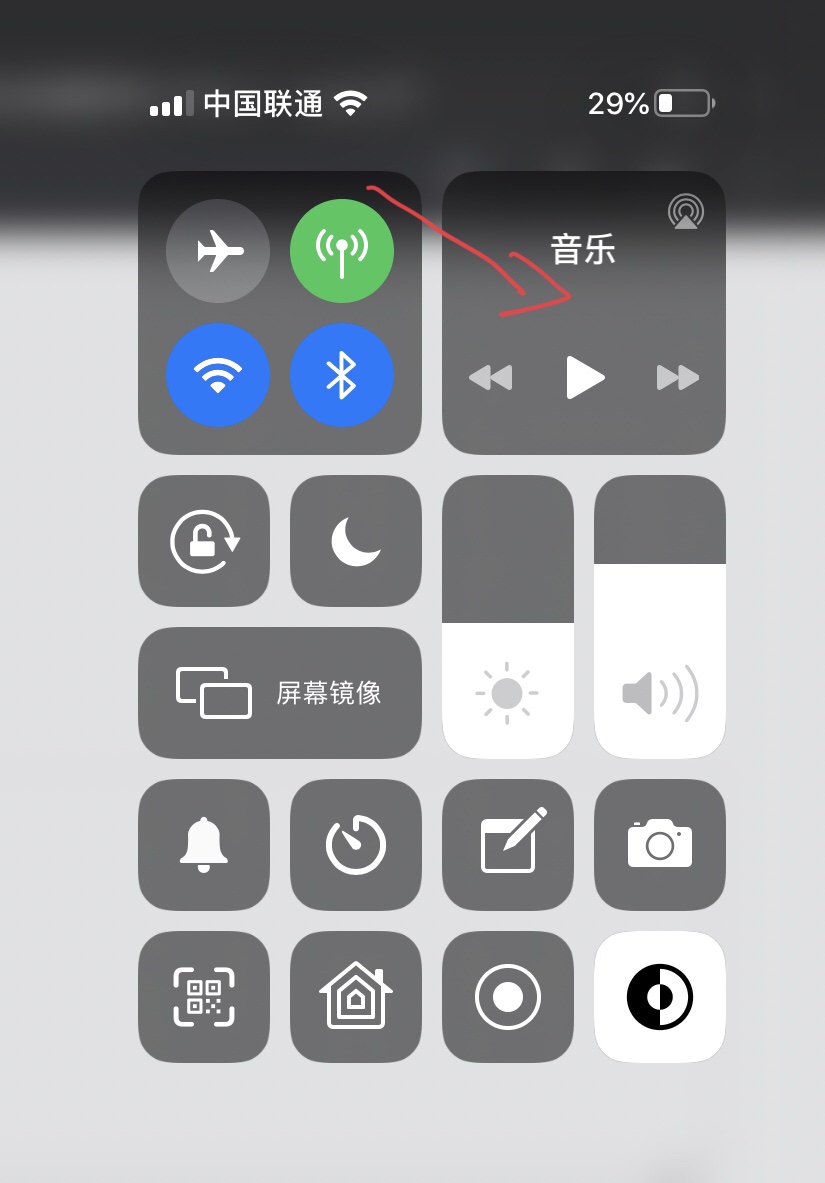Toggle silent mode bell
Image resolution: width=825 pixels, height=1183 pixels.
(204, 845)
